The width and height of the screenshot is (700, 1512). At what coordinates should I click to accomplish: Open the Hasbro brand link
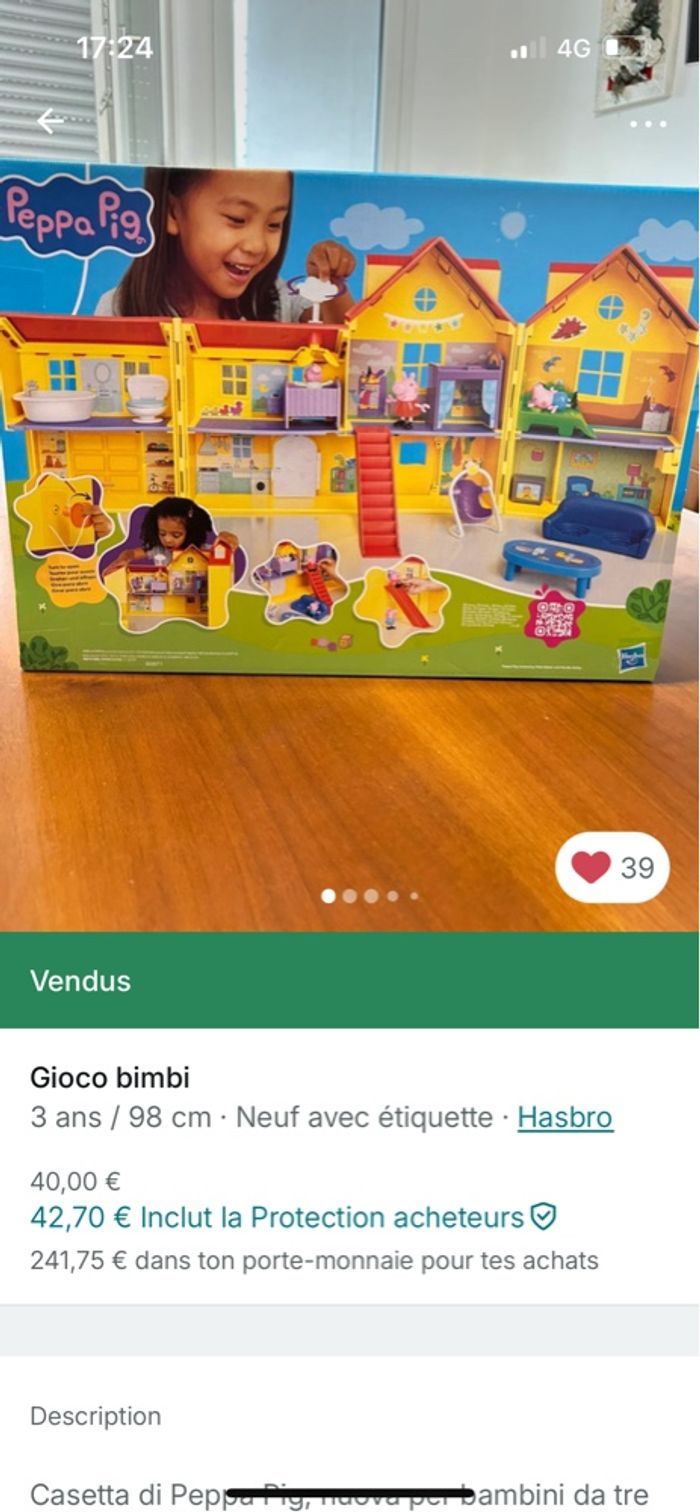[565, 1117]
